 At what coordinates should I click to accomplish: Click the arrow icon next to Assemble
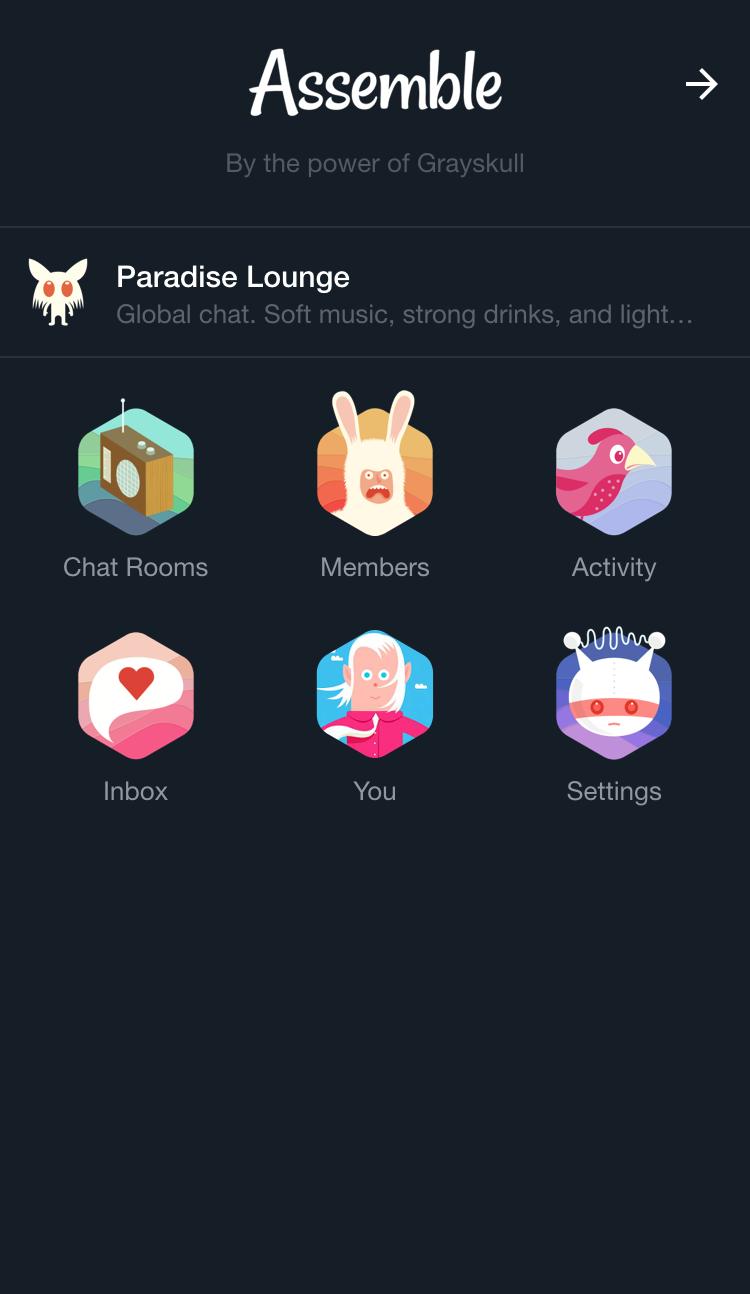703,84
